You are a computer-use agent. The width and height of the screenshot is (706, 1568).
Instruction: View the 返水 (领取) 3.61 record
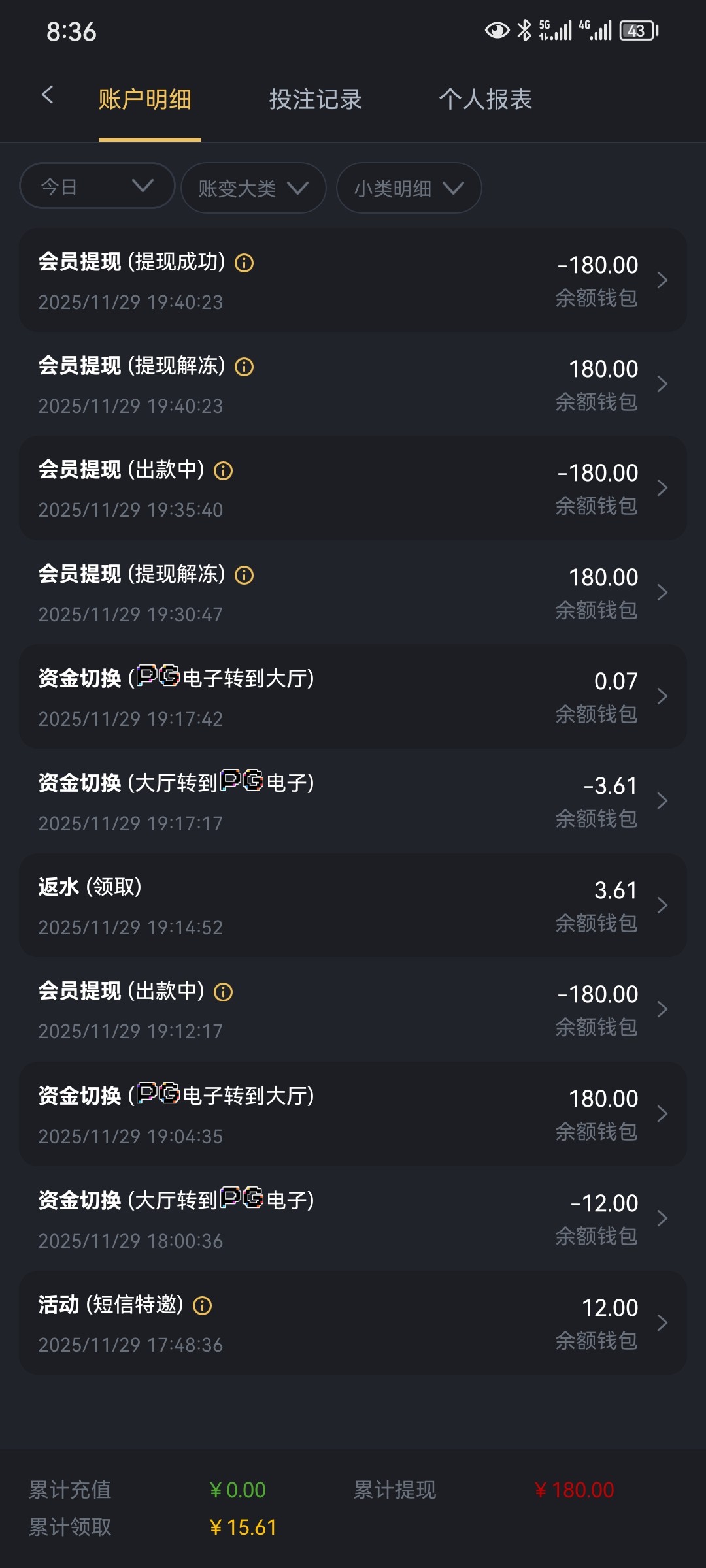click(x=353, y=906)
